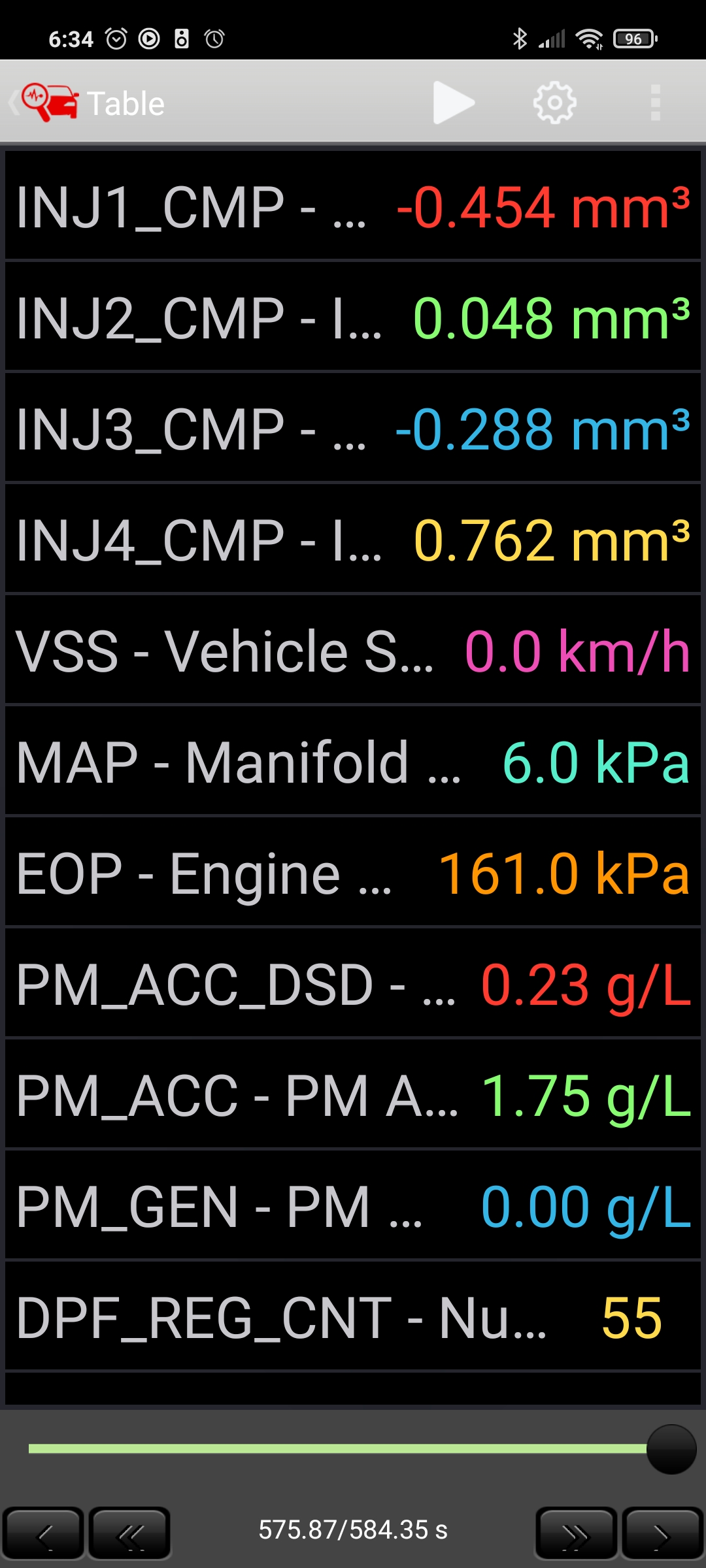
Task: Start playback of the recorded log
Action: [453, 103]
